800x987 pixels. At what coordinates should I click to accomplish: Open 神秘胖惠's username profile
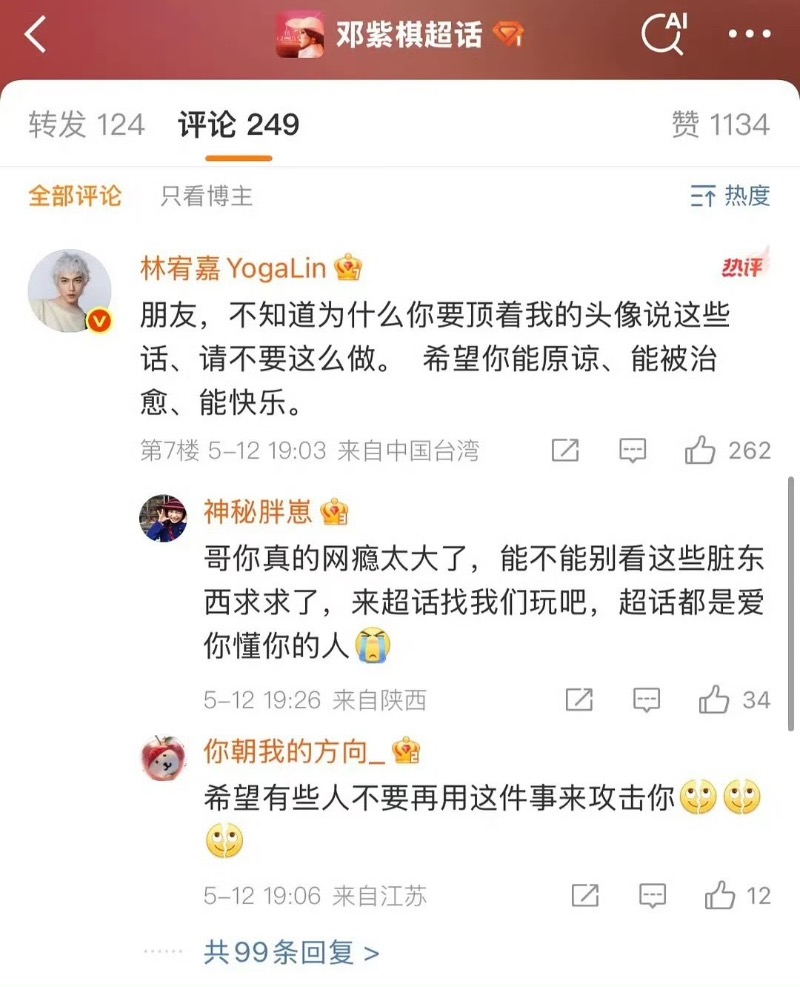260,513
